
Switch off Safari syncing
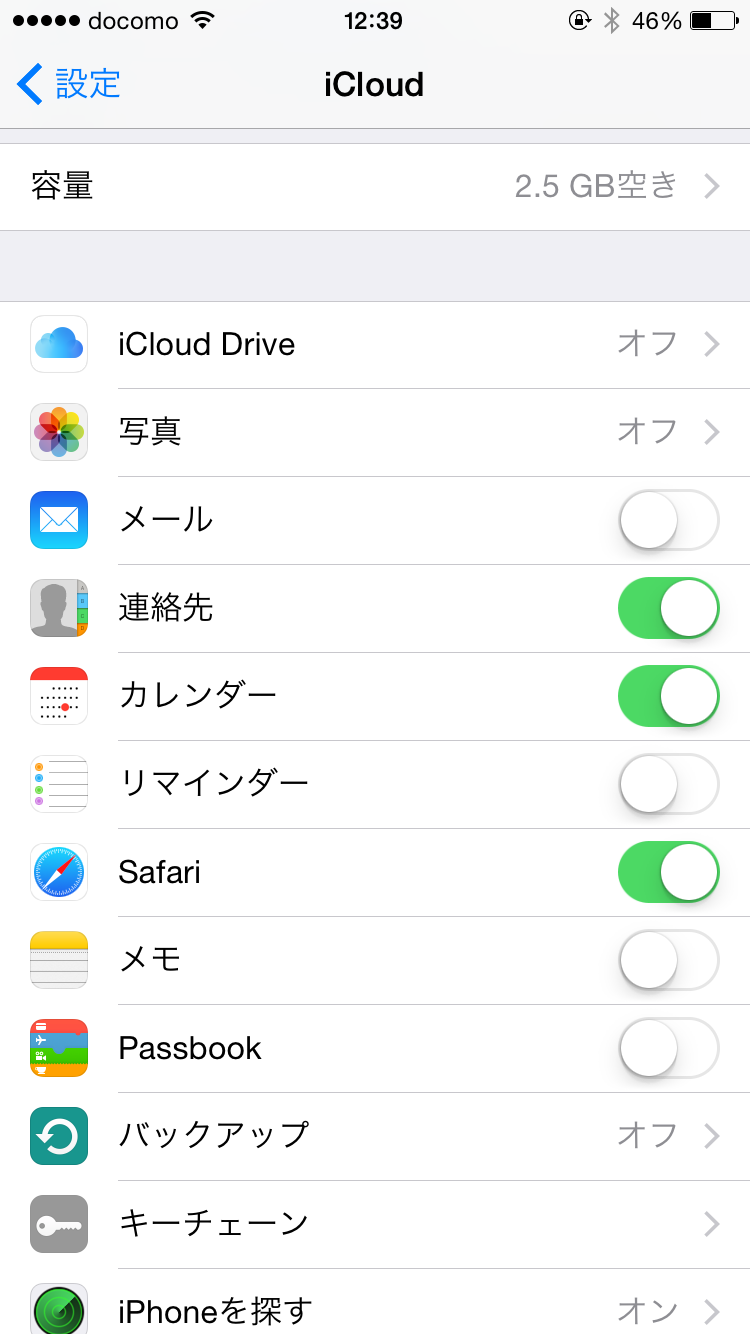(x=668, y=872)
